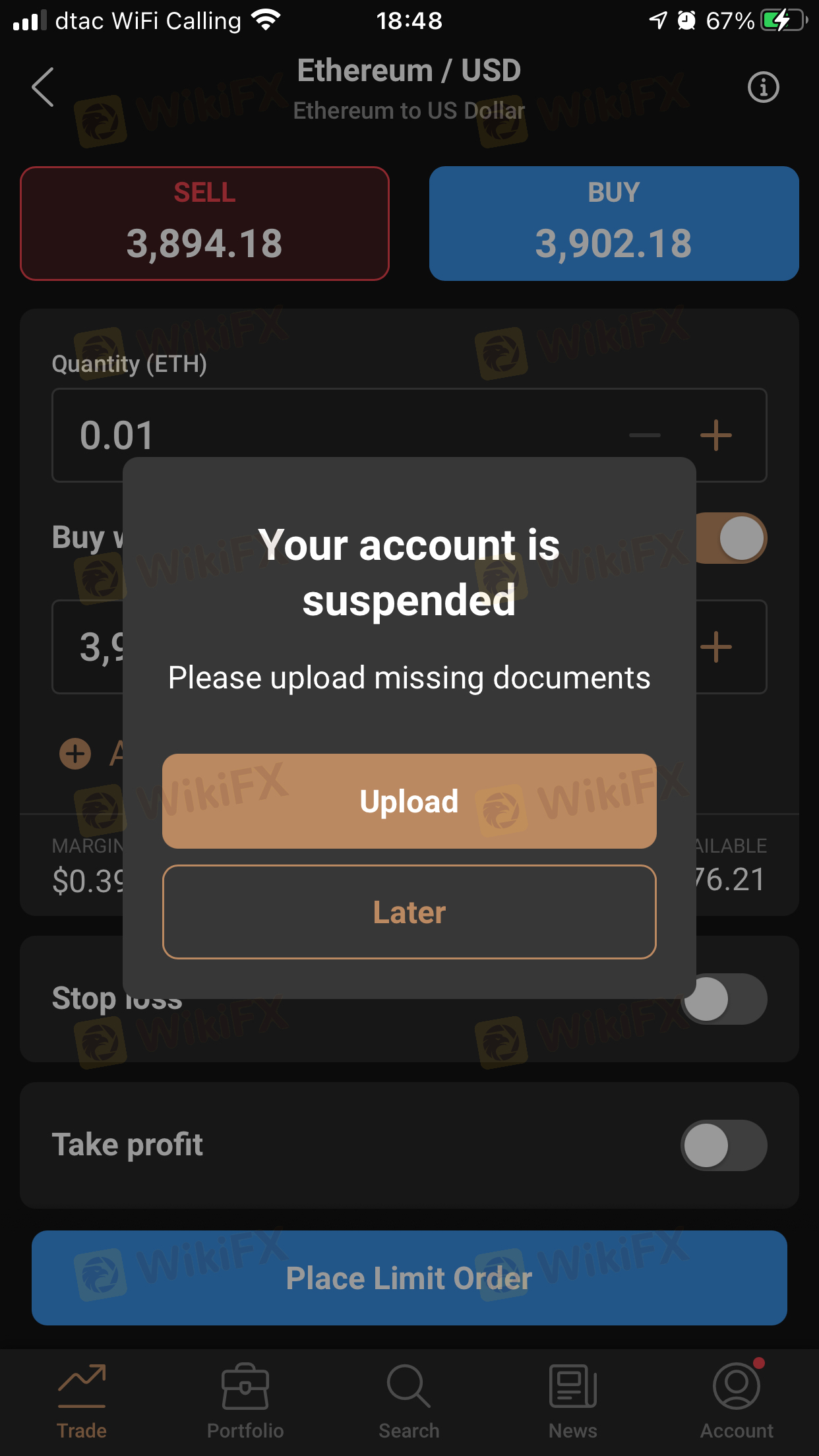Open the Trade tab

82,1401
